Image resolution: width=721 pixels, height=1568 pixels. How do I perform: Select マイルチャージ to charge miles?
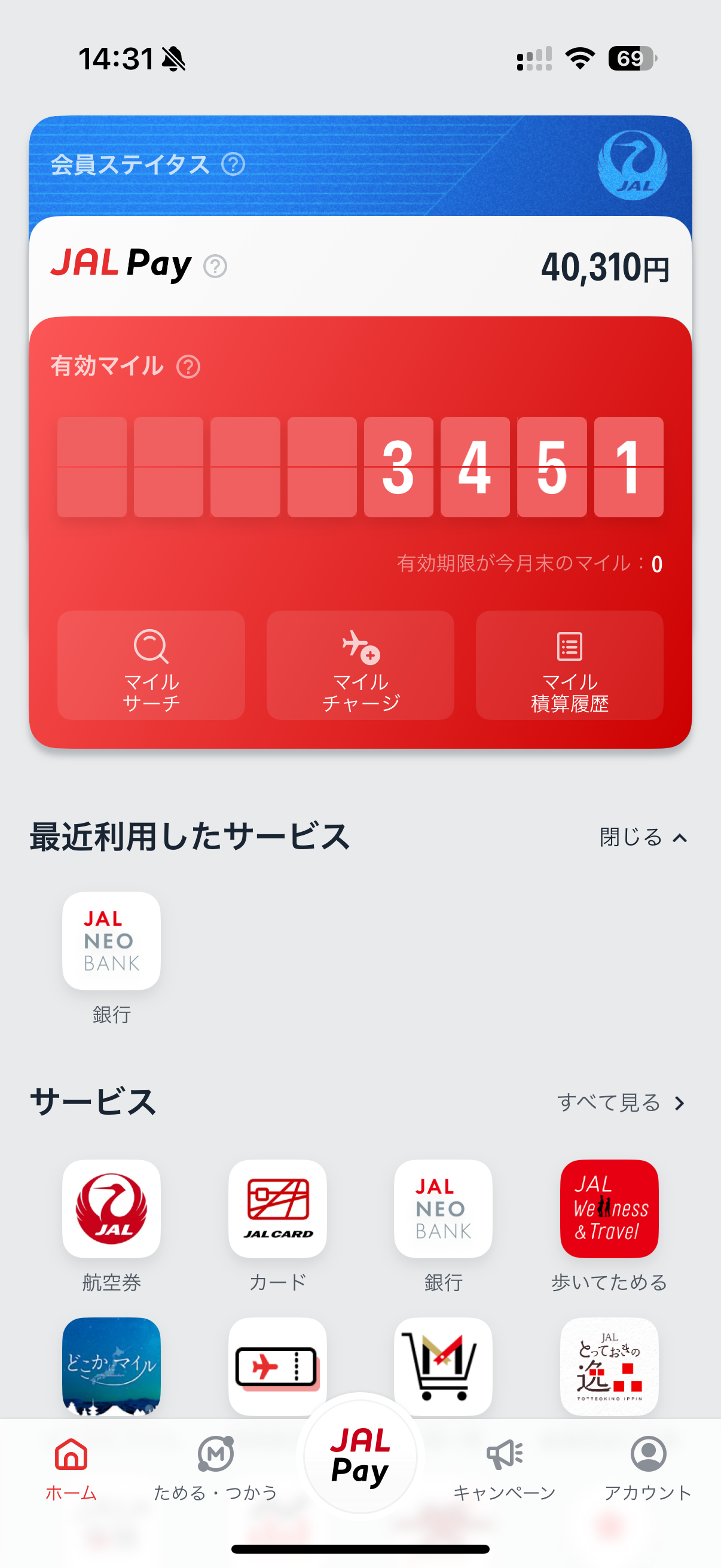coord(360,668)
